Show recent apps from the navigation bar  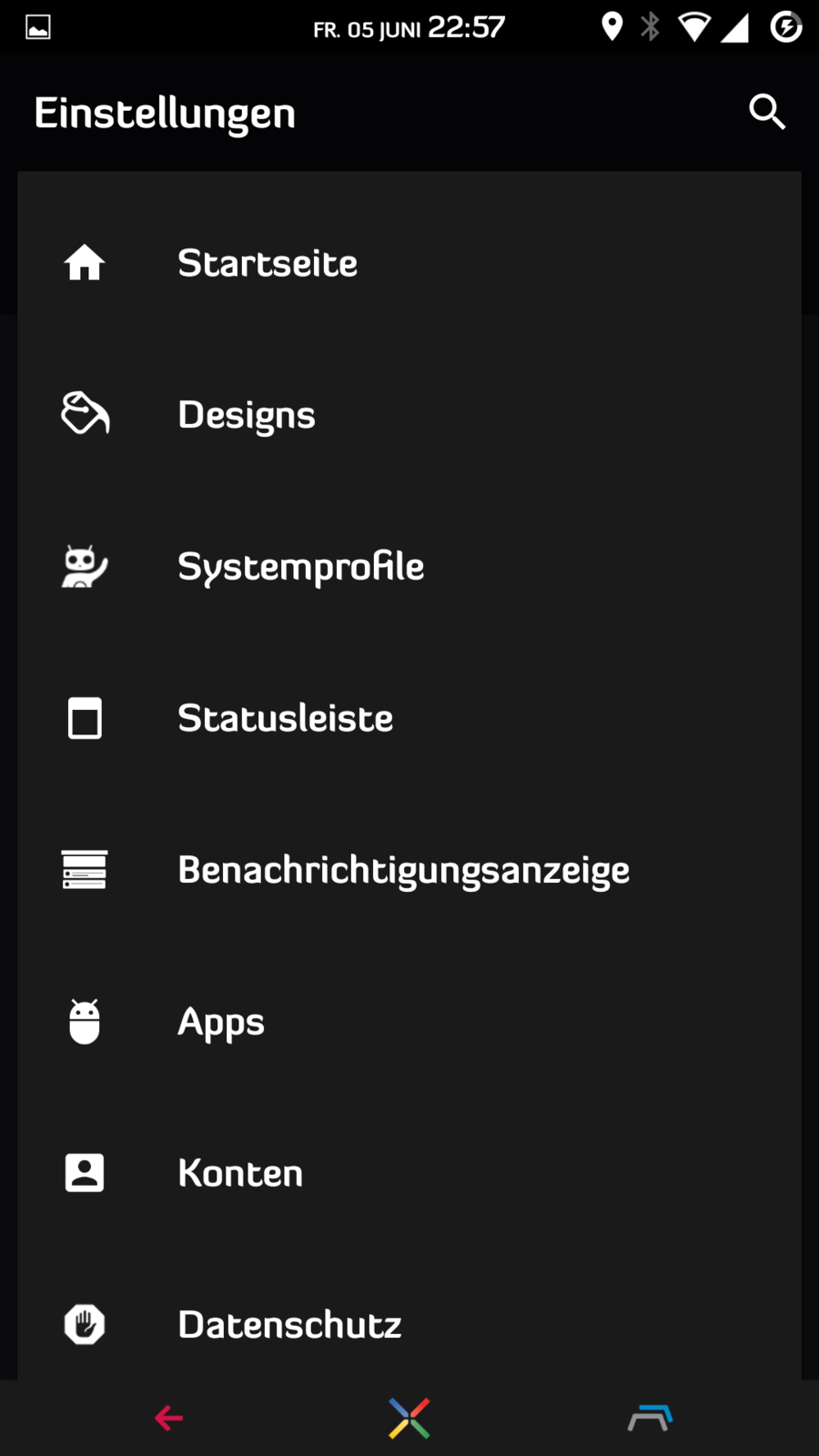[x=650, y=1418]
